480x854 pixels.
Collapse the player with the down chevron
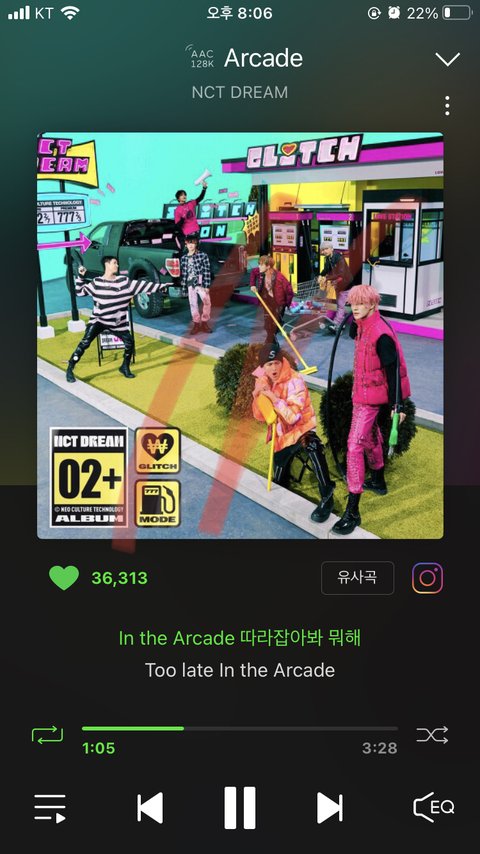point(447,59)
